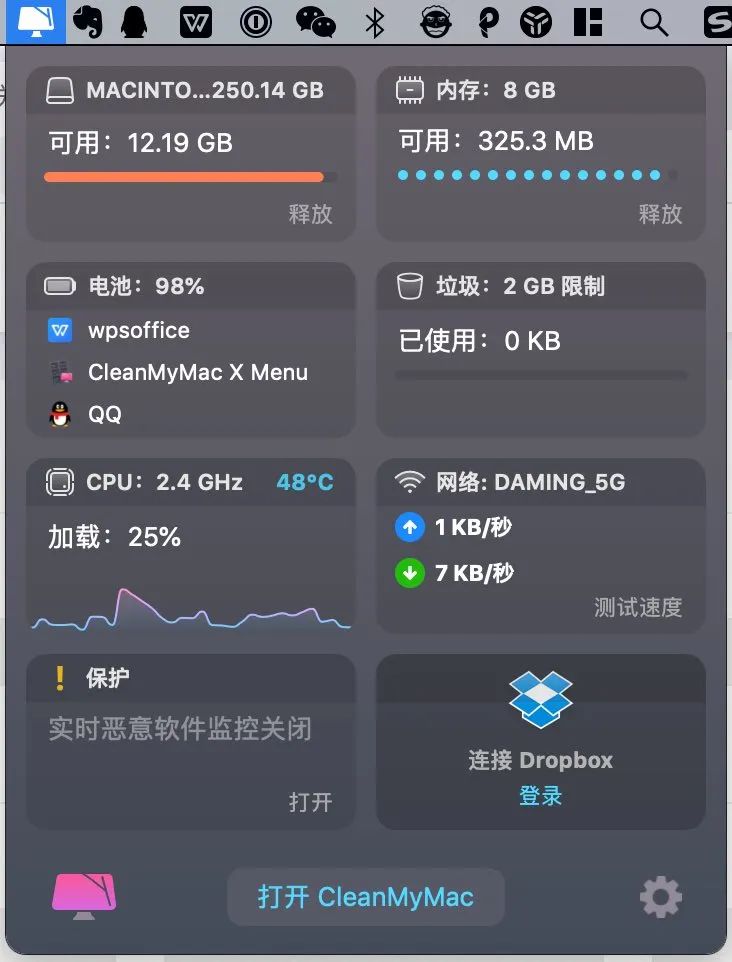Open the settings gear
732x962 pixels.
(661, 897)
